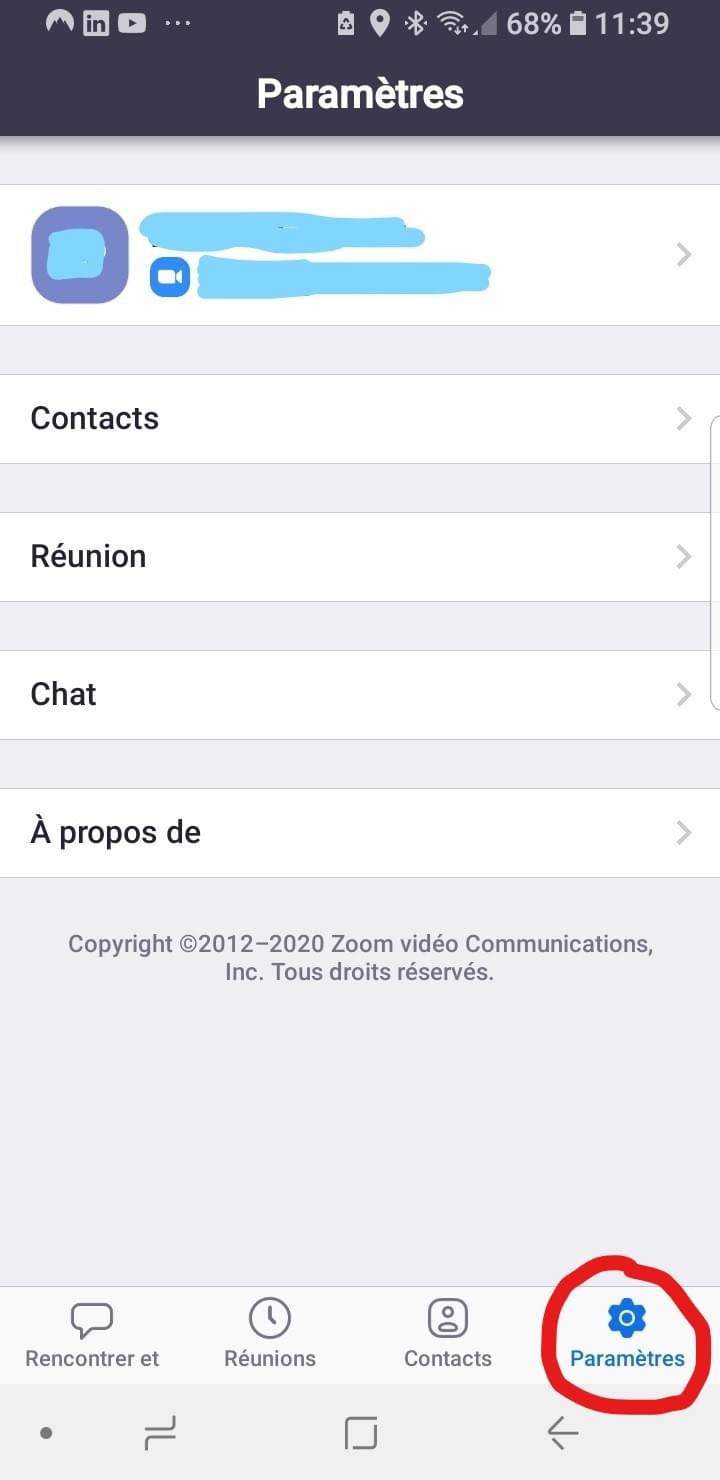This screenshot has height=1480, width=720.
Task: Switch to the Rencontrer et tab
Action: click(x=92, y=1336)
